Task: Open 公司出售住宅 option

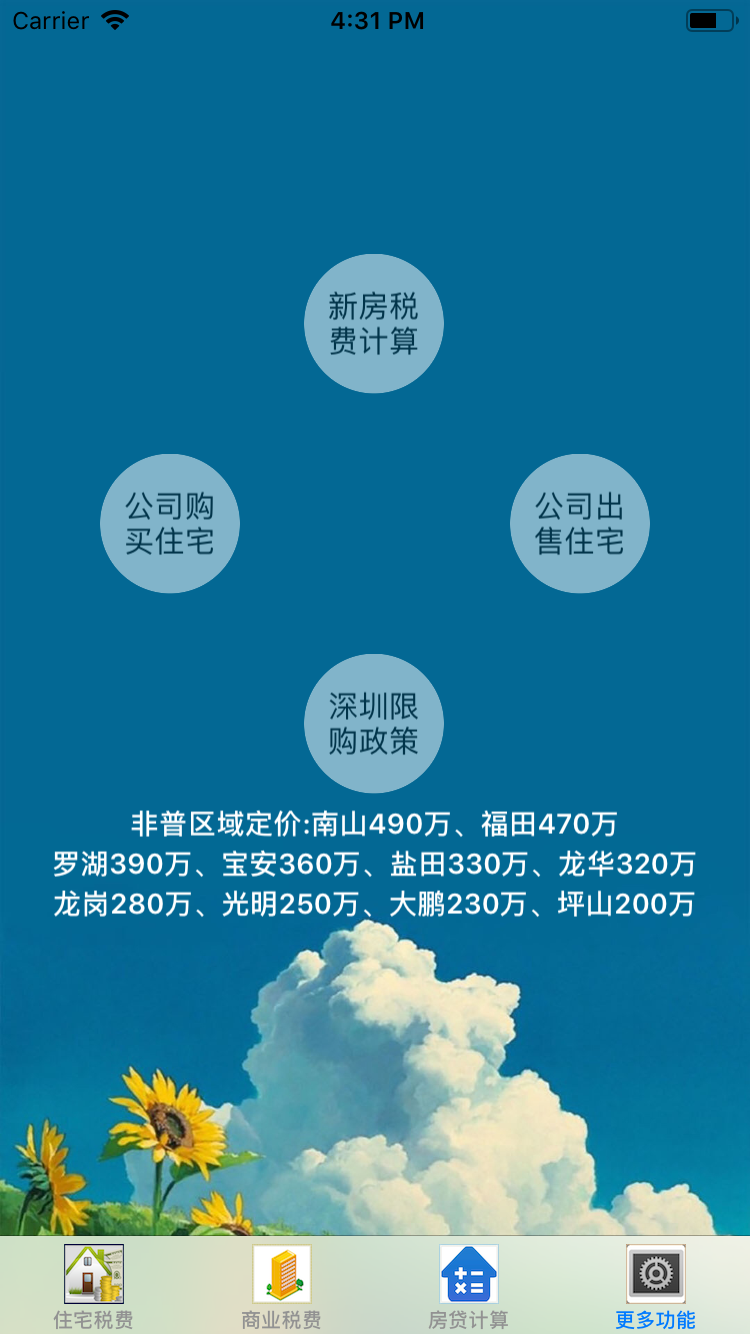Action: point(580,523)
